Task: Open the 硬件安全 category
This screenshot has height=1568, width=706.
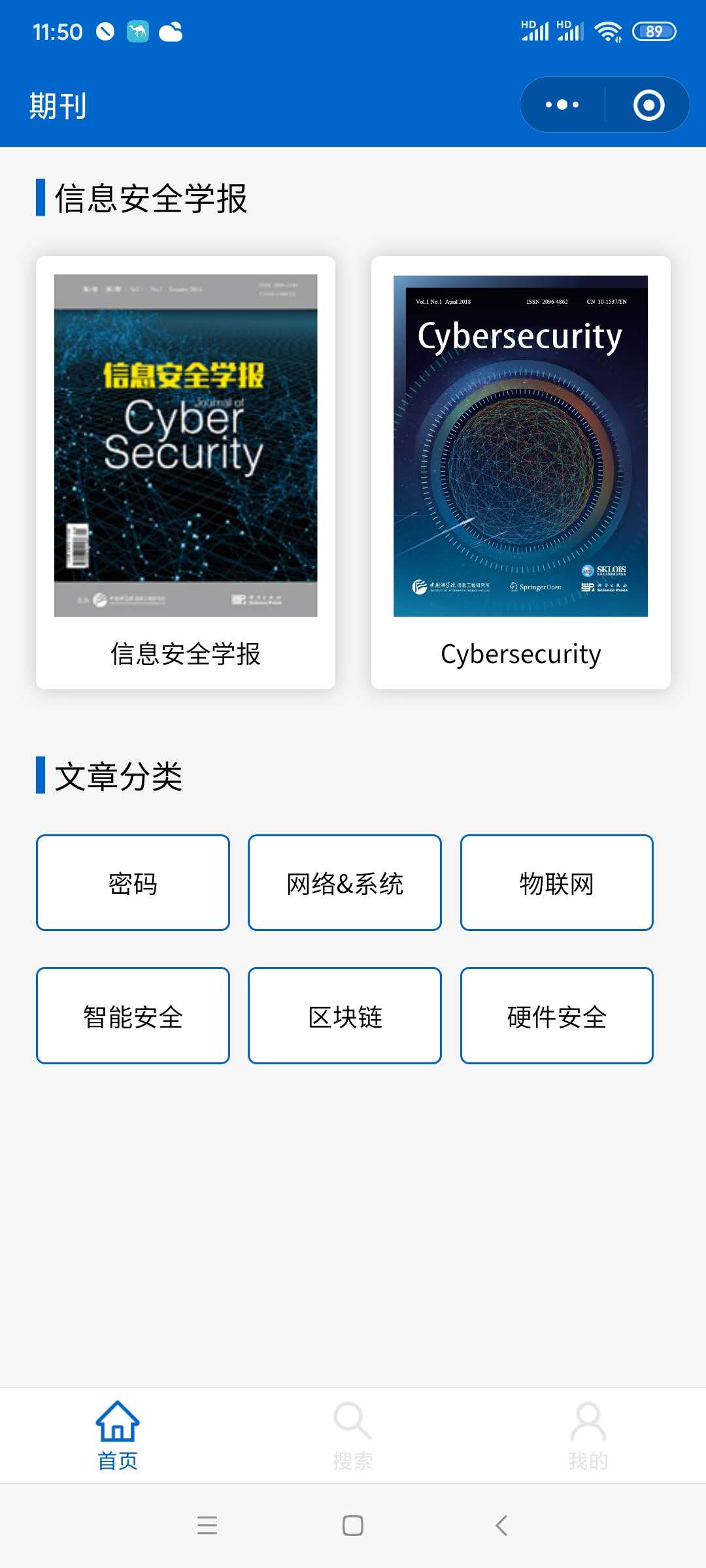Action: [556, 1016]
